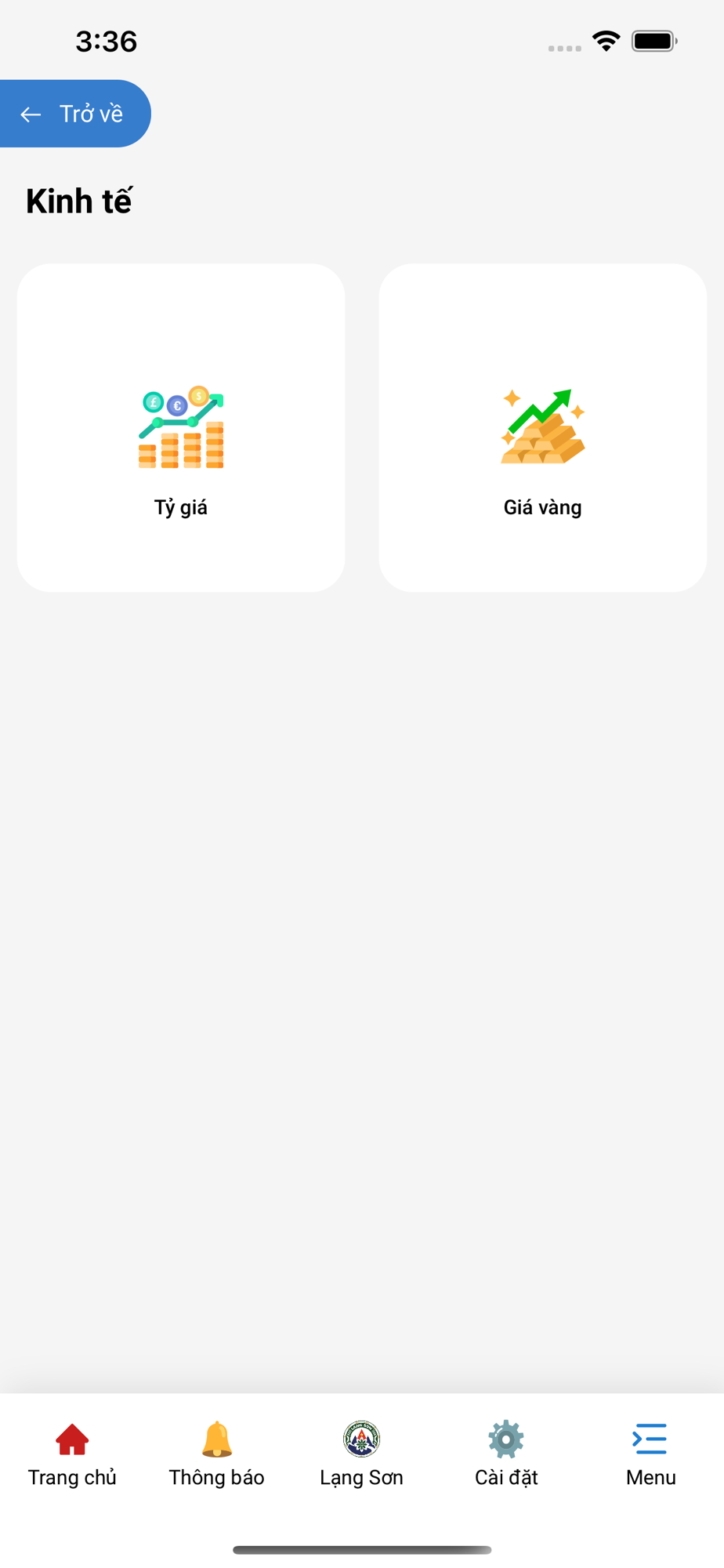Screen dimensions: 724x1568
Task: Open the Thông báo notifications tab
Action: click(217, 1454)
